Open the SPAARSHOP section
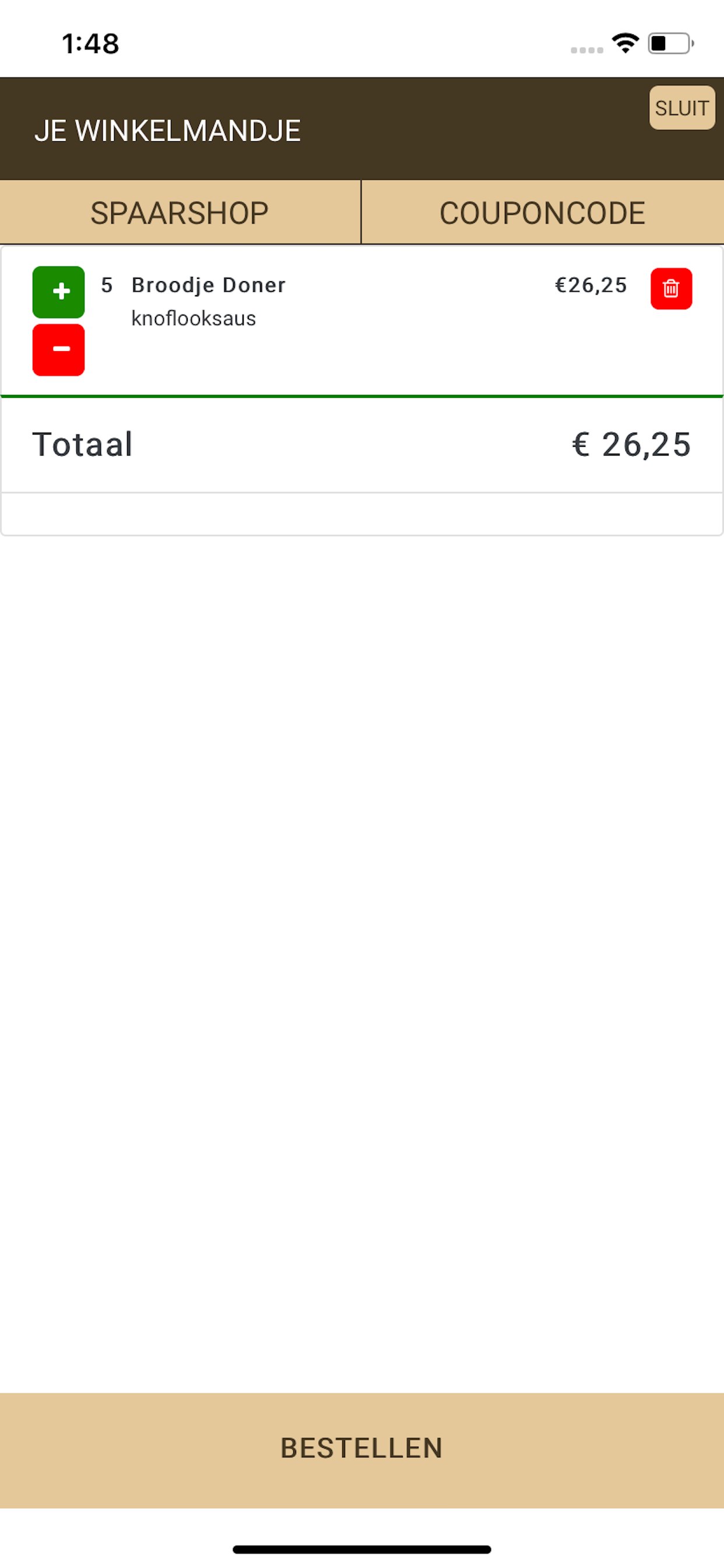Viewport: 724px width, 1568px height. coord(180,212)
